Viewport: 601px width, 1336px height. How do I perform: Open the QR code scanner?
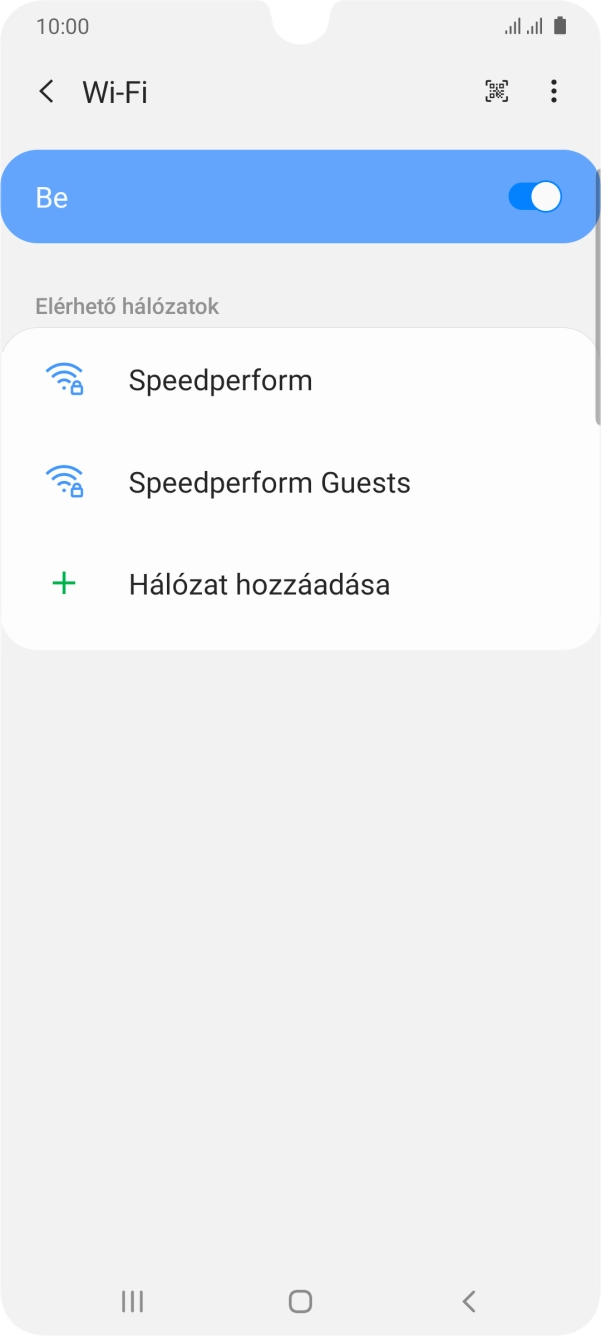[496, 92]
